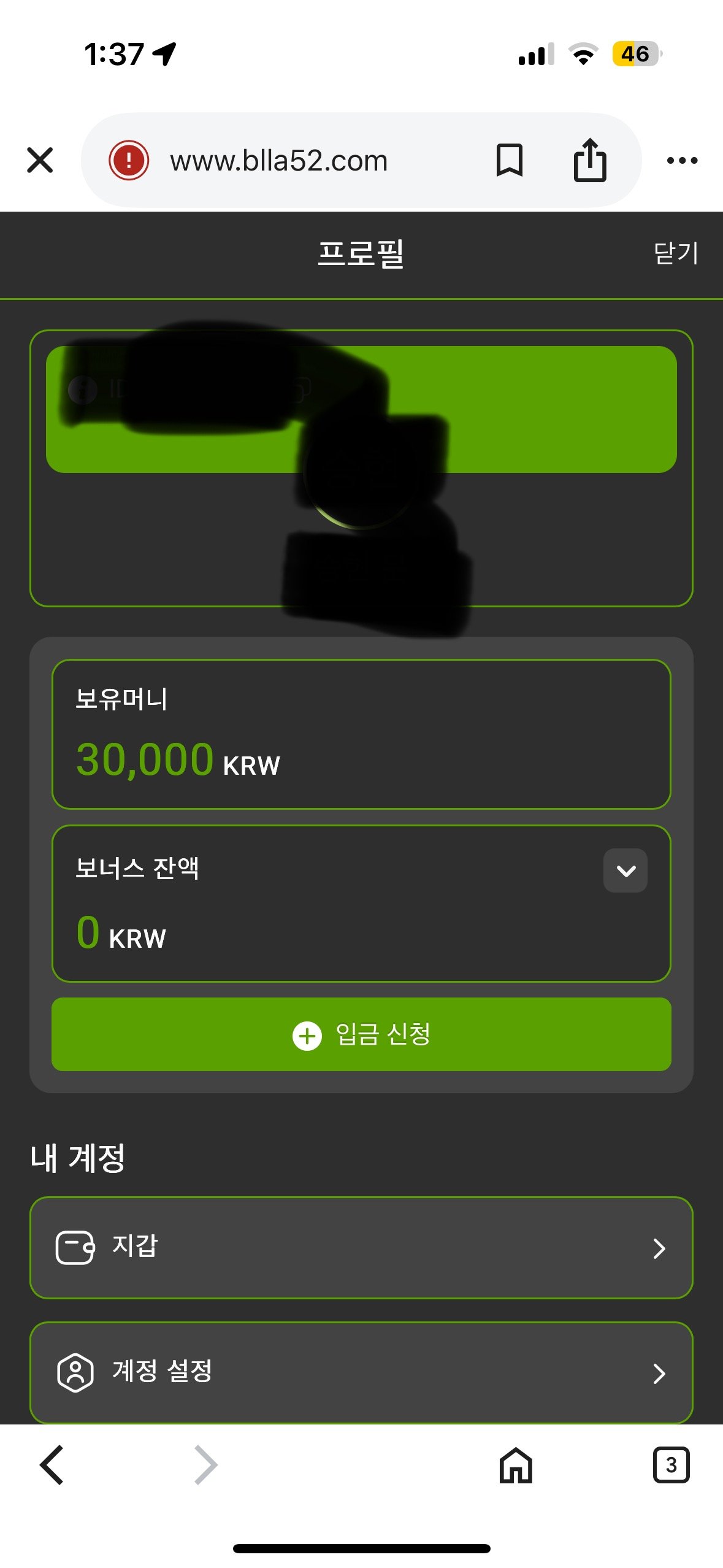Tap the 입금 신청 deposit button
Image resolution: width=723 pixels, height=1568 pixels.
coord(361,1034)
